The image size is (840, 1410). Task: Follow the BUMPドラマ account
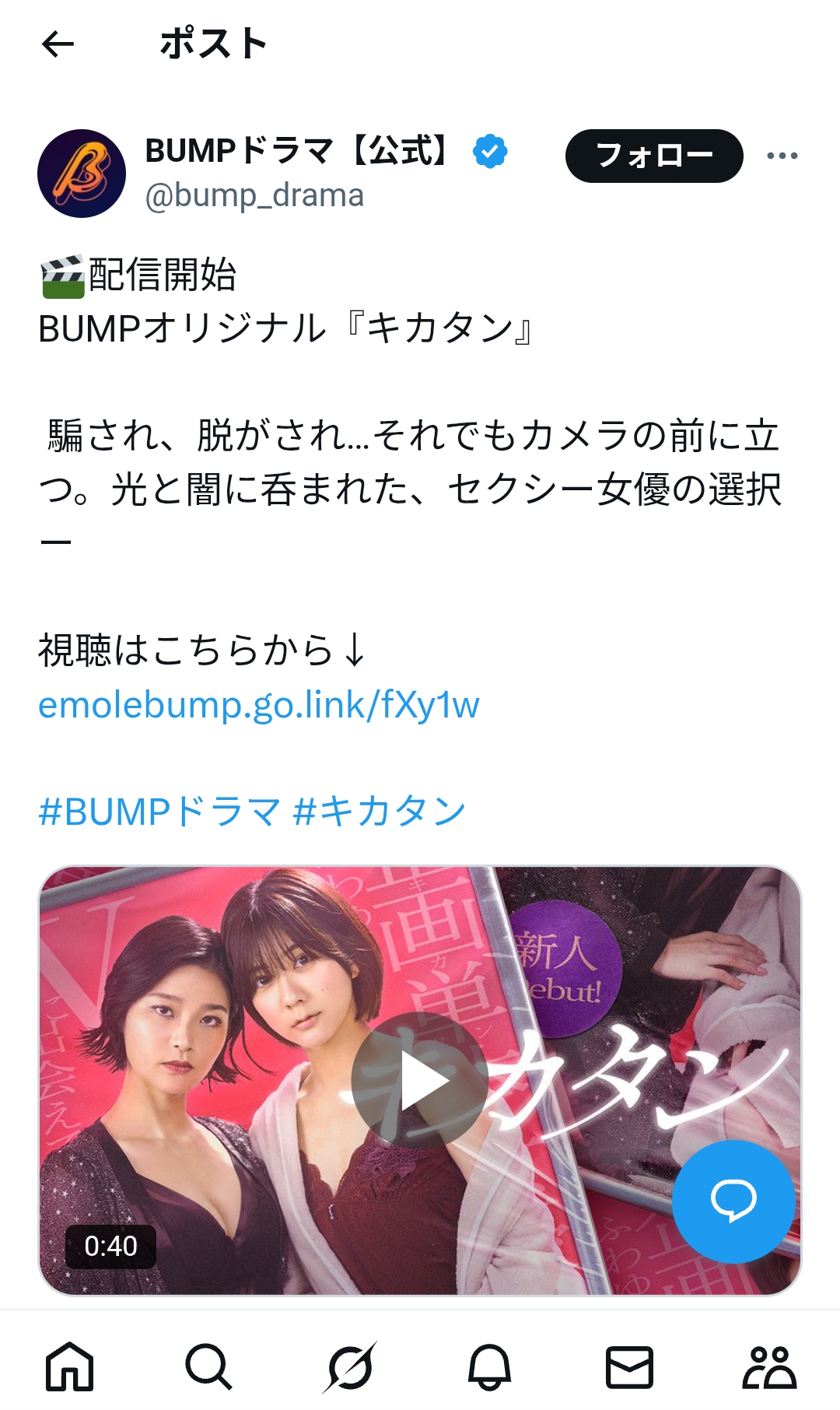tap(653, 156)
